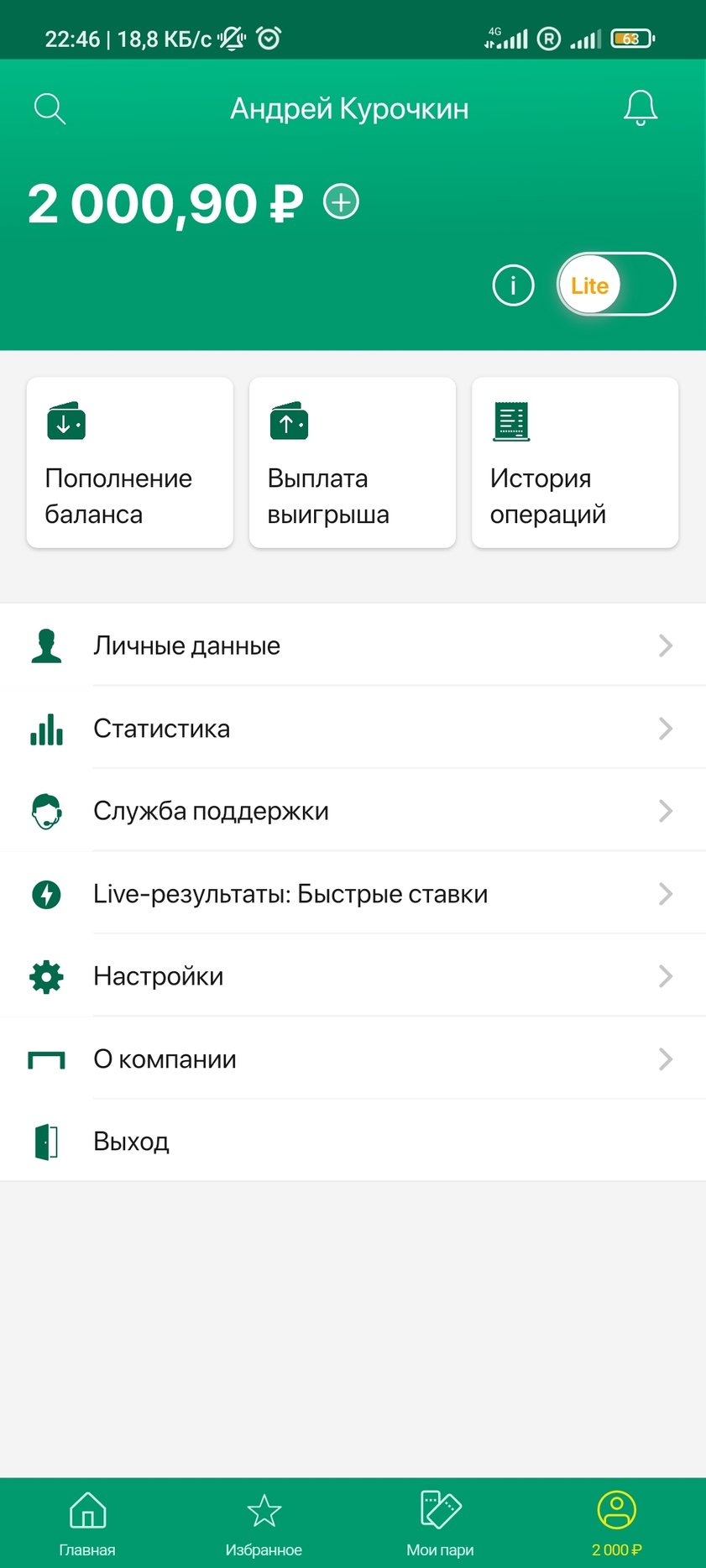
Task: Open Личные данные
Action: pos(353,645)
